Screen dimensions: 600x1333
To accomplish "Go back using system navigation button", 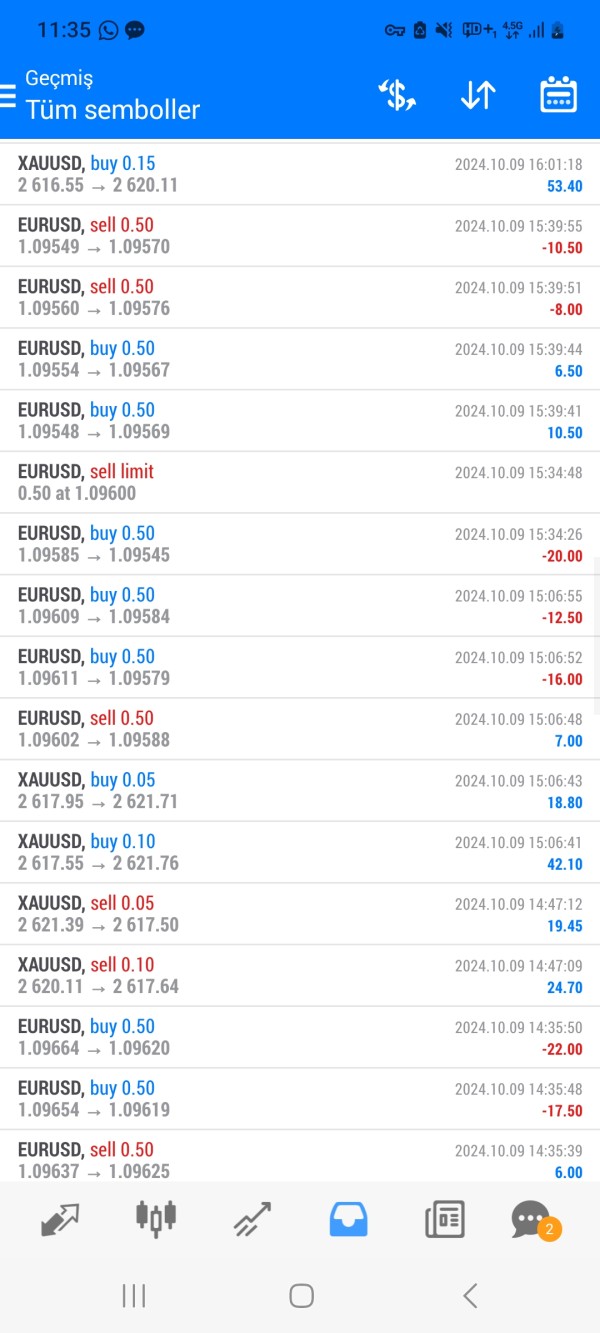I will point(470,1296).
